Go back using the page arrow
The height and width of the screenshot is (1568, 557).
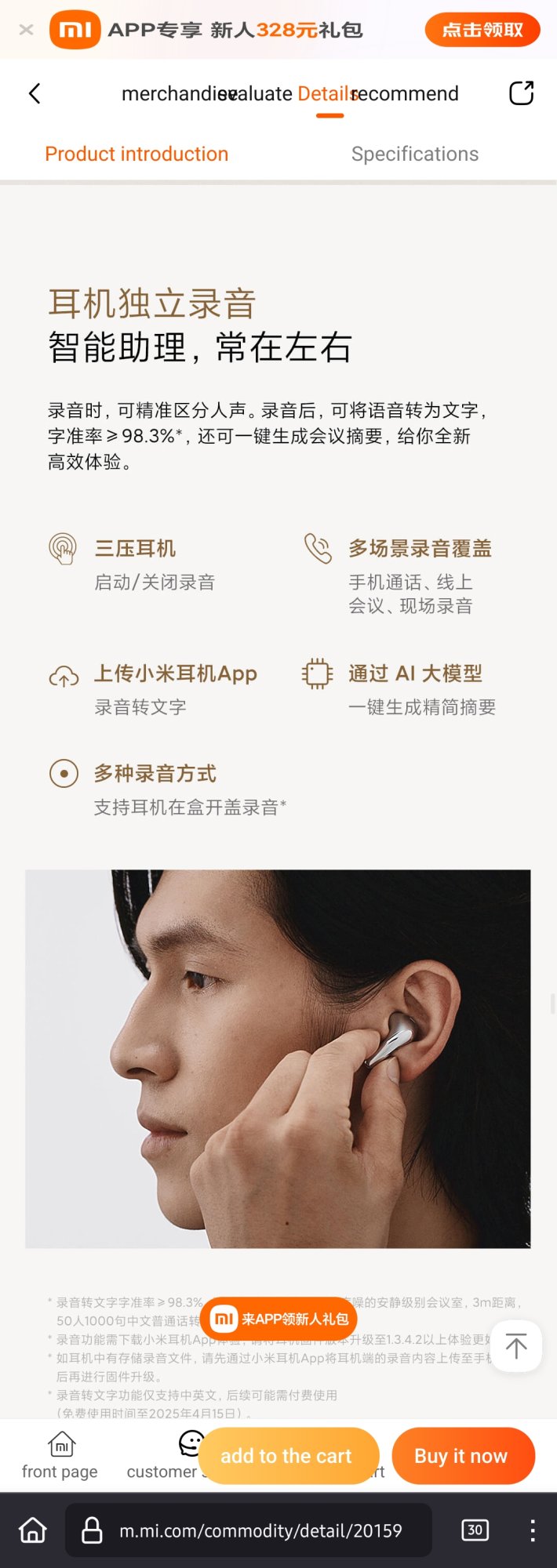[x=35, y=93]
